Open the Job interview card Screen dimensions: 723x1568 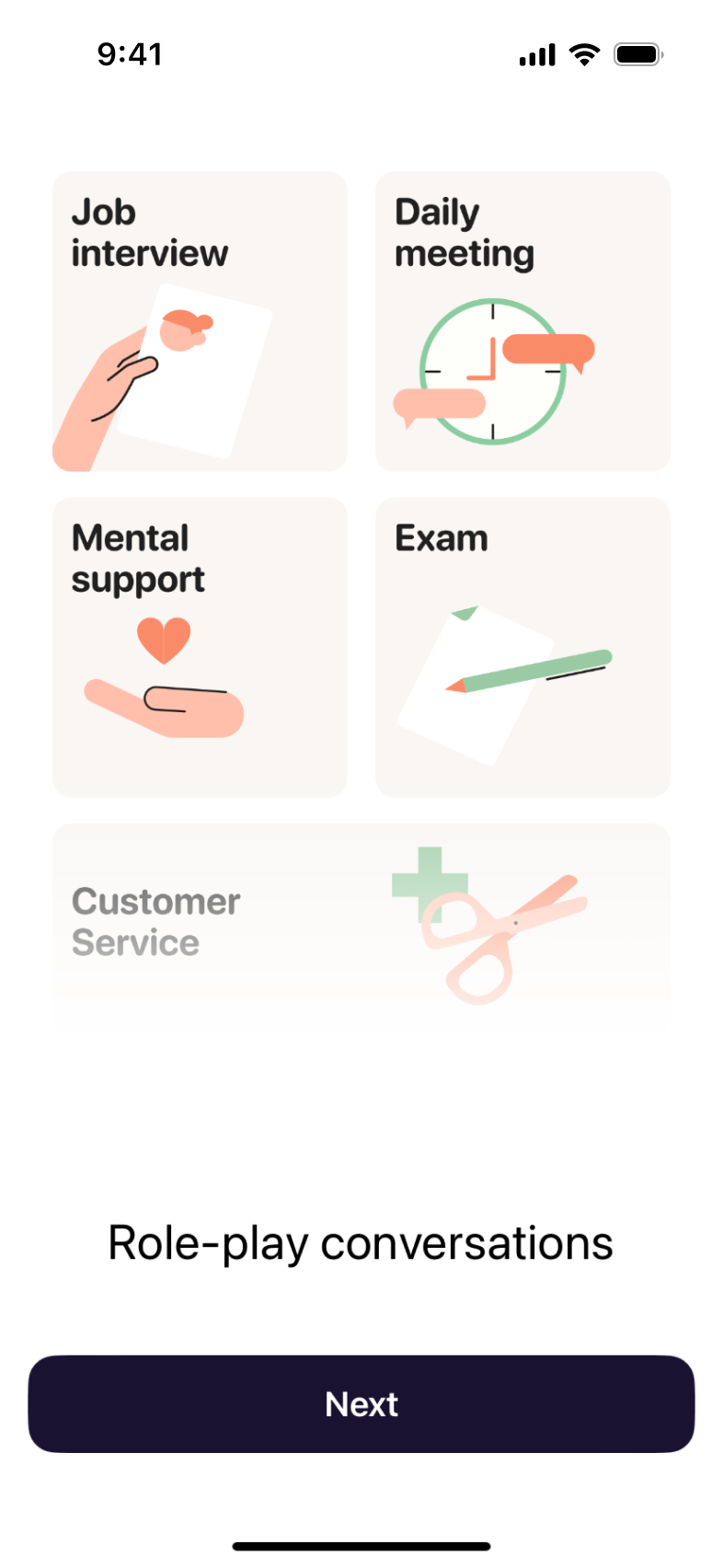coord(200,321)
